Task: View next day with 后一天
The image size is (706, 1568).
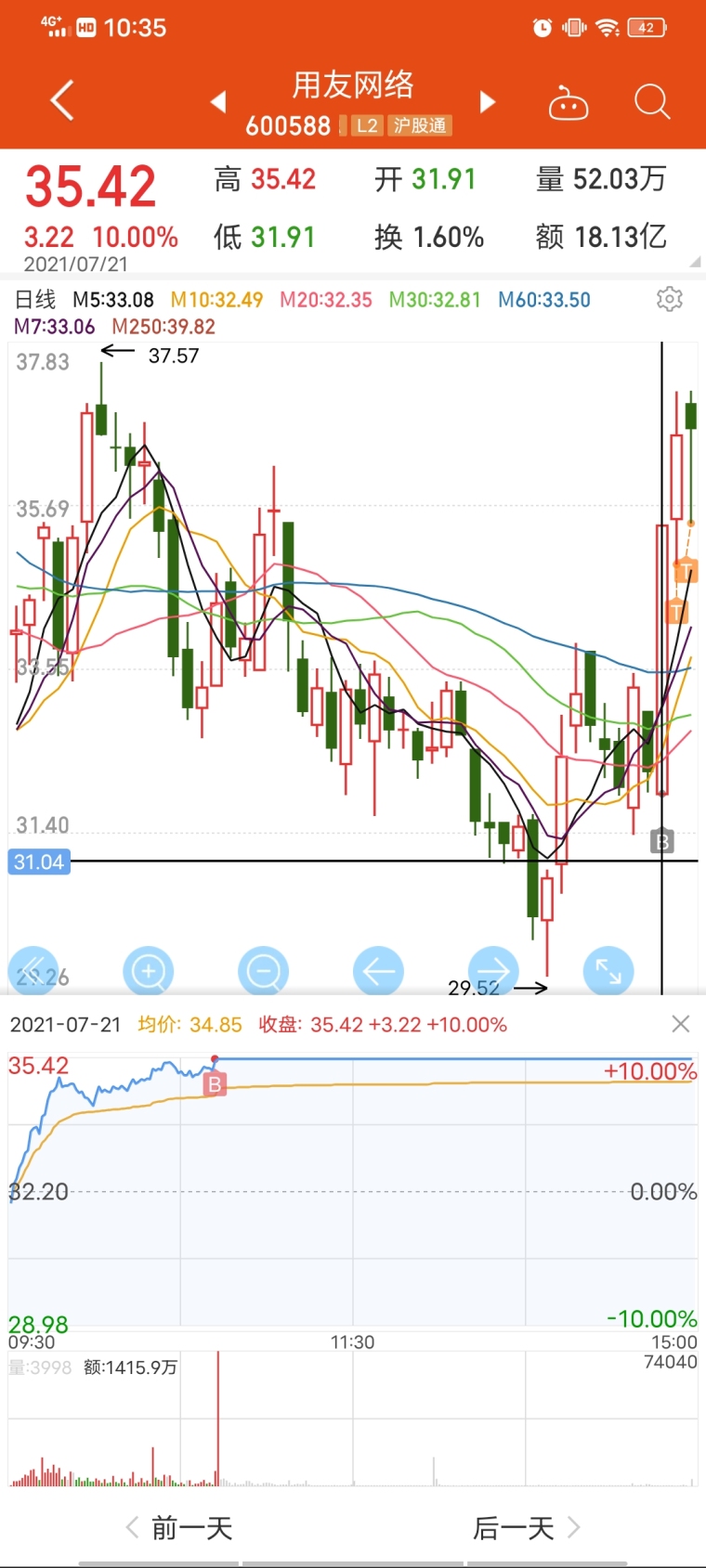Action: click(526, 1527)
